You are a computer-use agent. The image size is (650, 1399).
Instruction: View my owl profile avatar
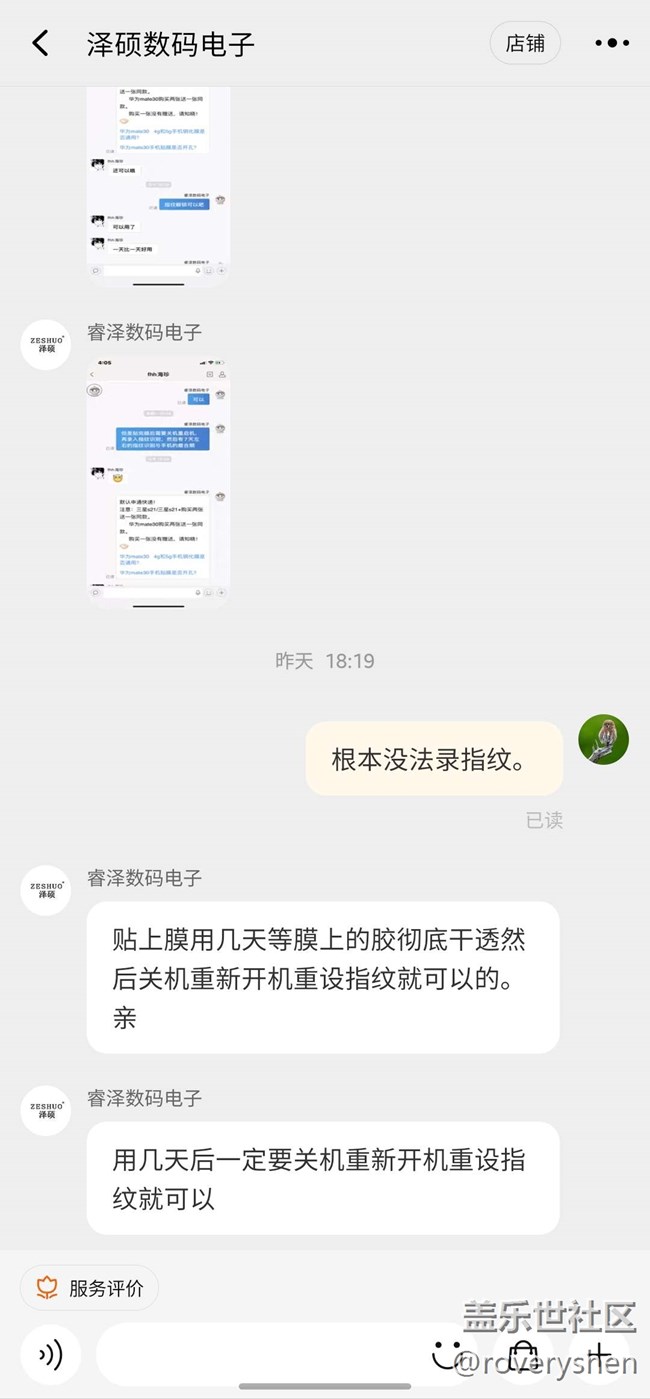(x=603, y=740)
